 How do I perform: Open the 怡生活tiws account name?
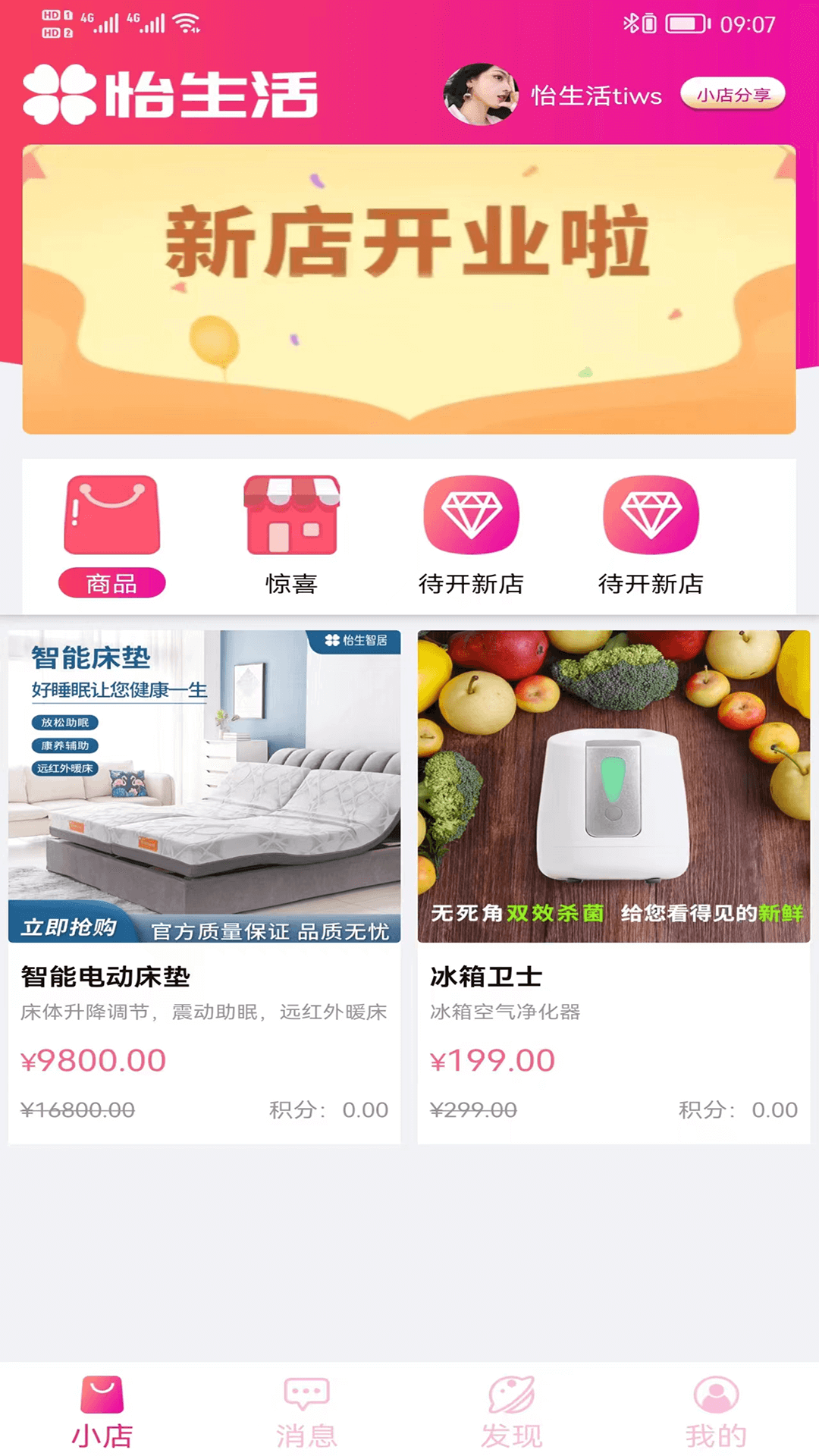(596, 96)
